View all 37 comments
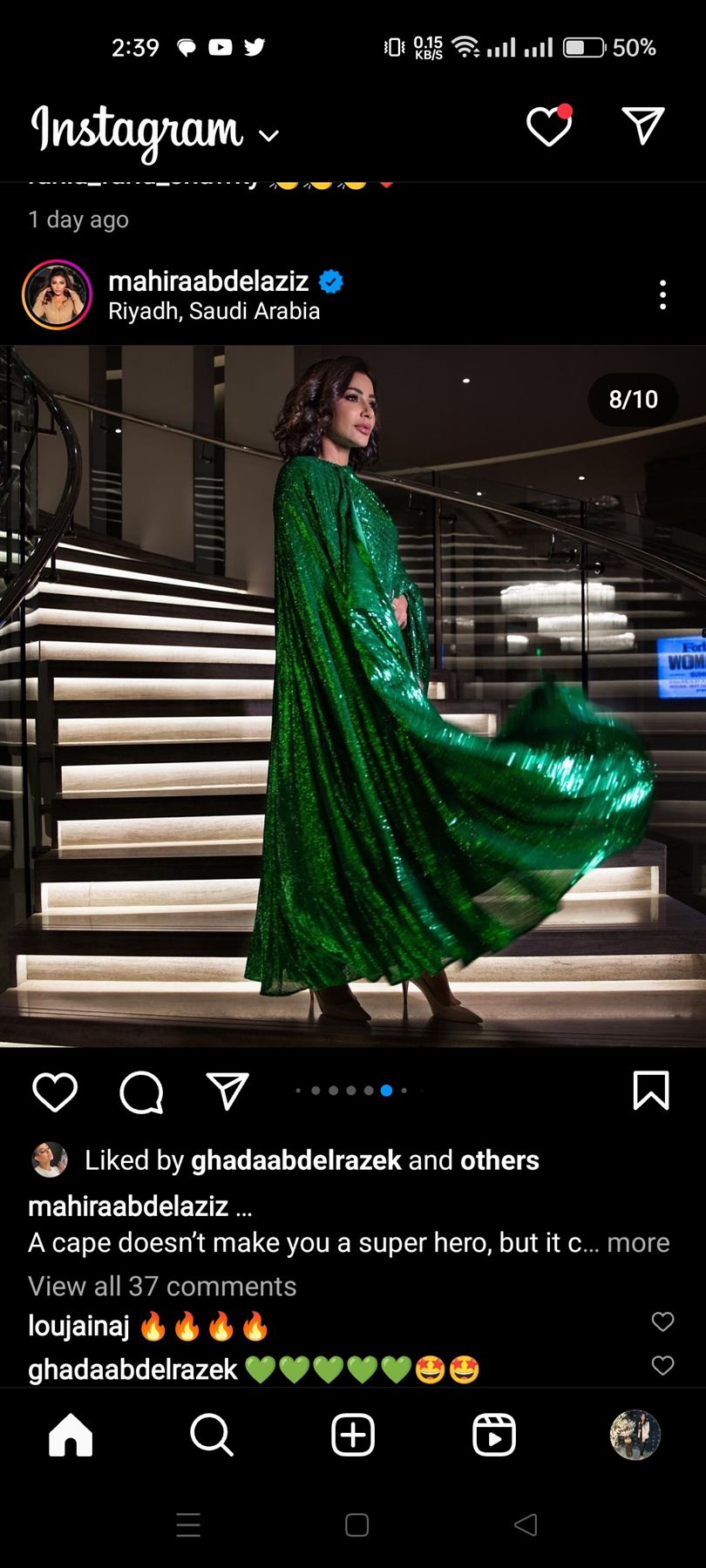The image size is (706, 1568). point(162,1286)
